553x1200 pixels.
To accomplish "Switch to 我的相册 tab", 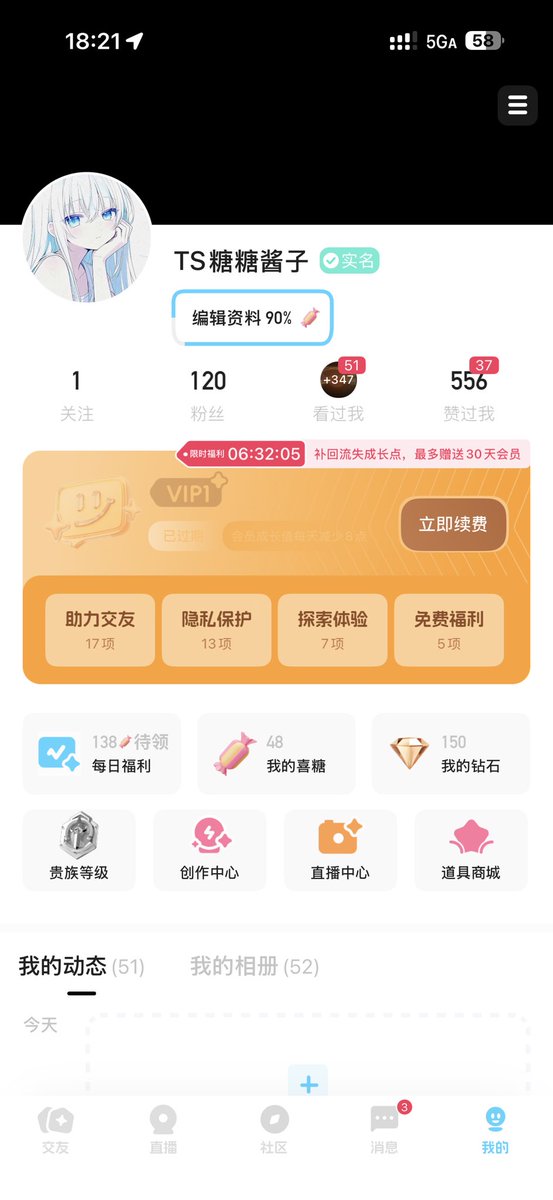I will [254, 966].
